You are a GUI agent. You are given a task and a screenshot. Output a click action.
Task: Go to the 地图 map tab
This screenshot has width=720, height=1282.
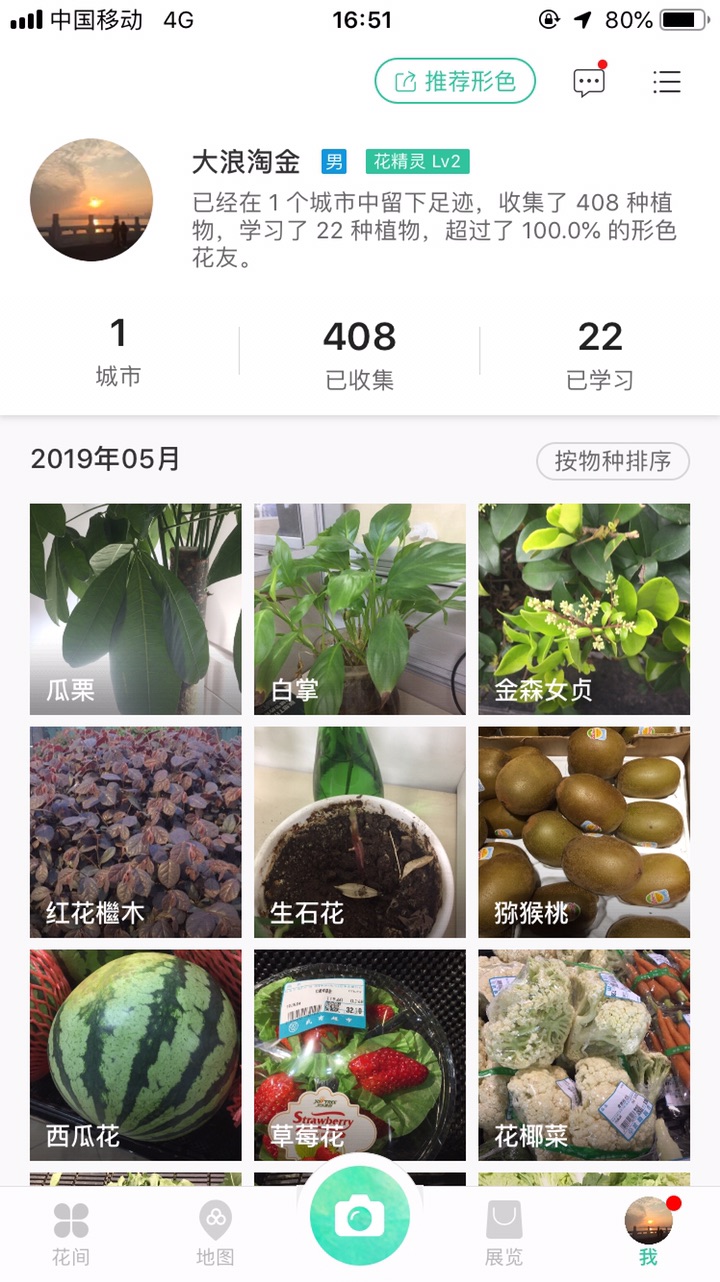[x=215, y=1234]
